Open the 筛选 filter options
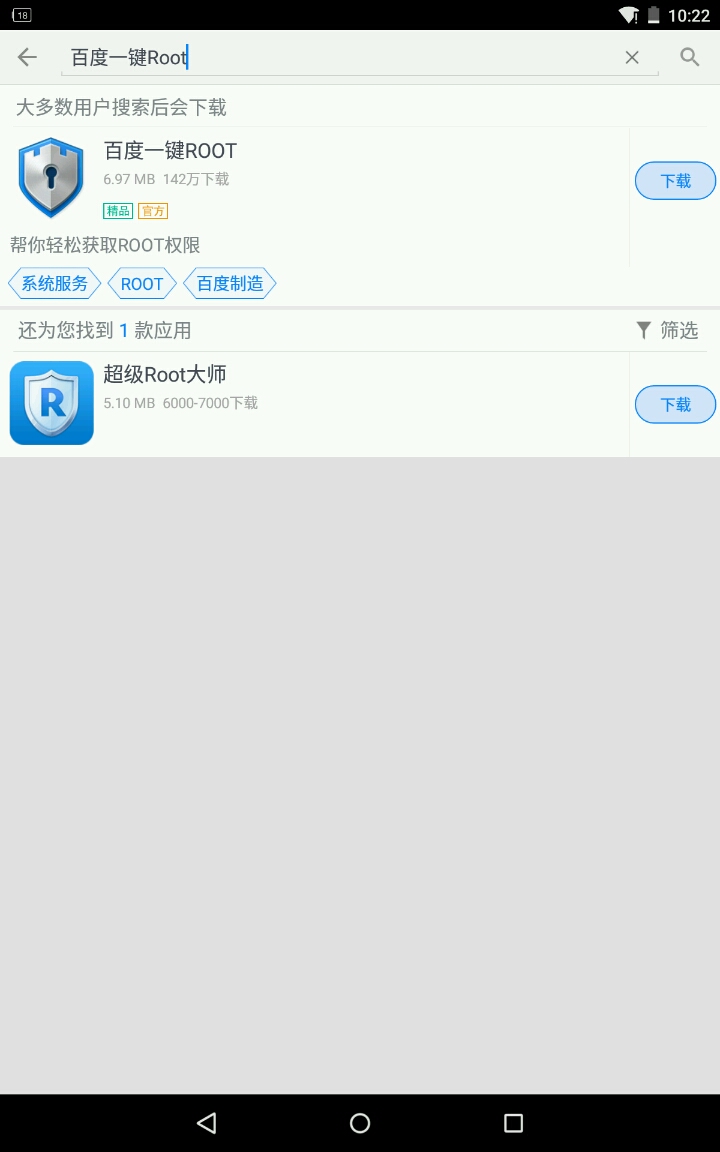This screenshot has height=1152, width=720. 668,330
